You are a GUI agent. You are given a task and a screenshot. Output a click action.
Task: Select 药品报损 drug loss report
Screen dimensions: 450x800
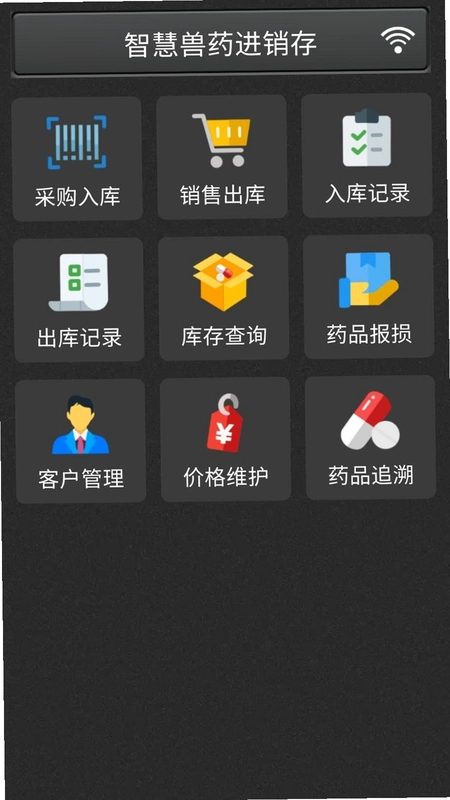click(x=368, y=296)
